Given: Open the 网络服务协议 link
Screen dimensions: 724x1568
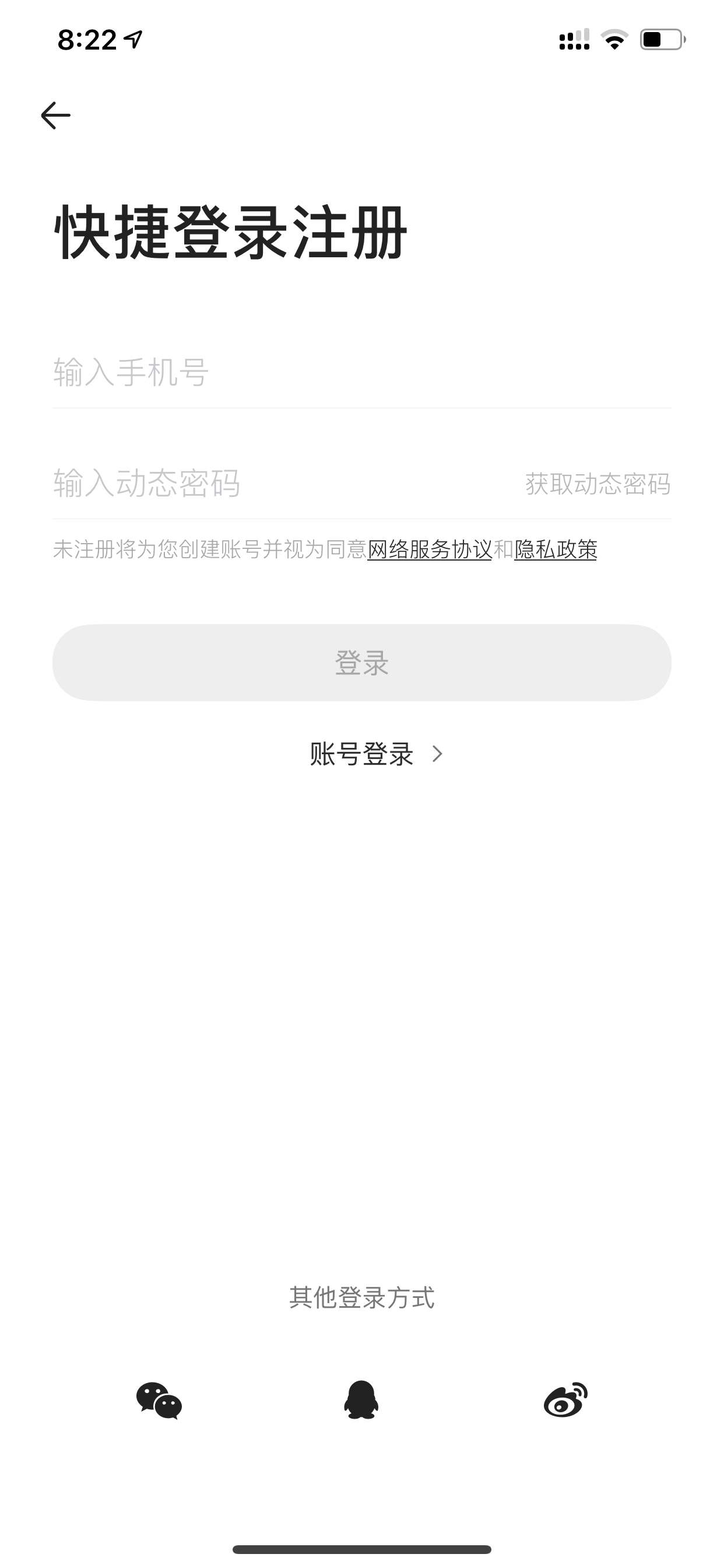Looking at the screenshot, I should click(430, 549).
